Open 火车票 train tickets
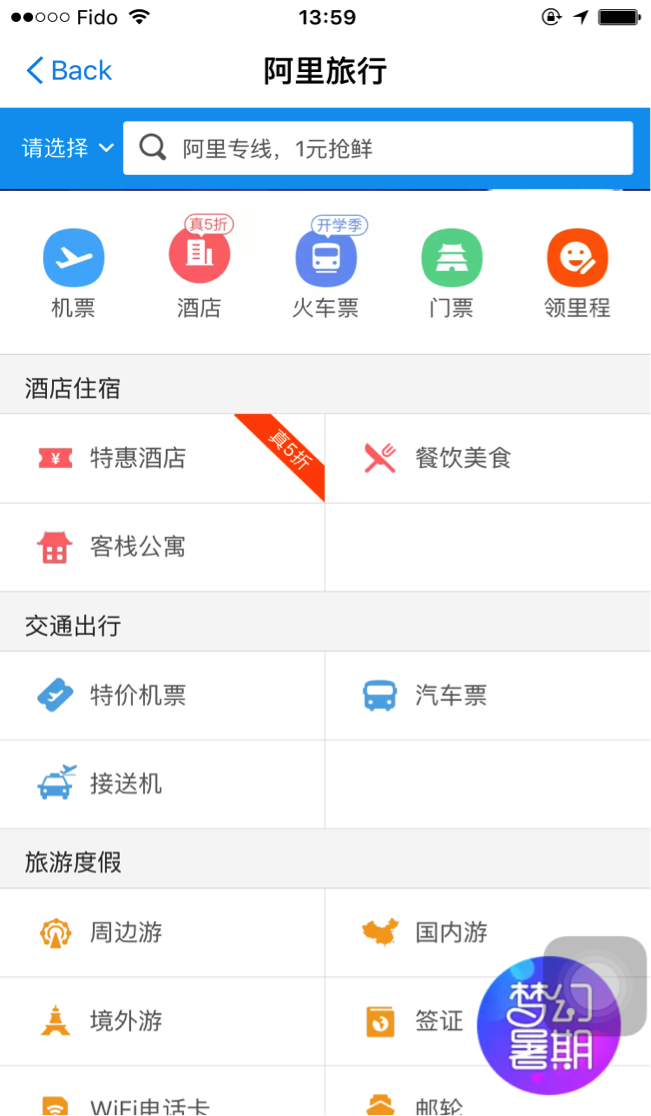The image size is (651, 1116). click(325, 272)
